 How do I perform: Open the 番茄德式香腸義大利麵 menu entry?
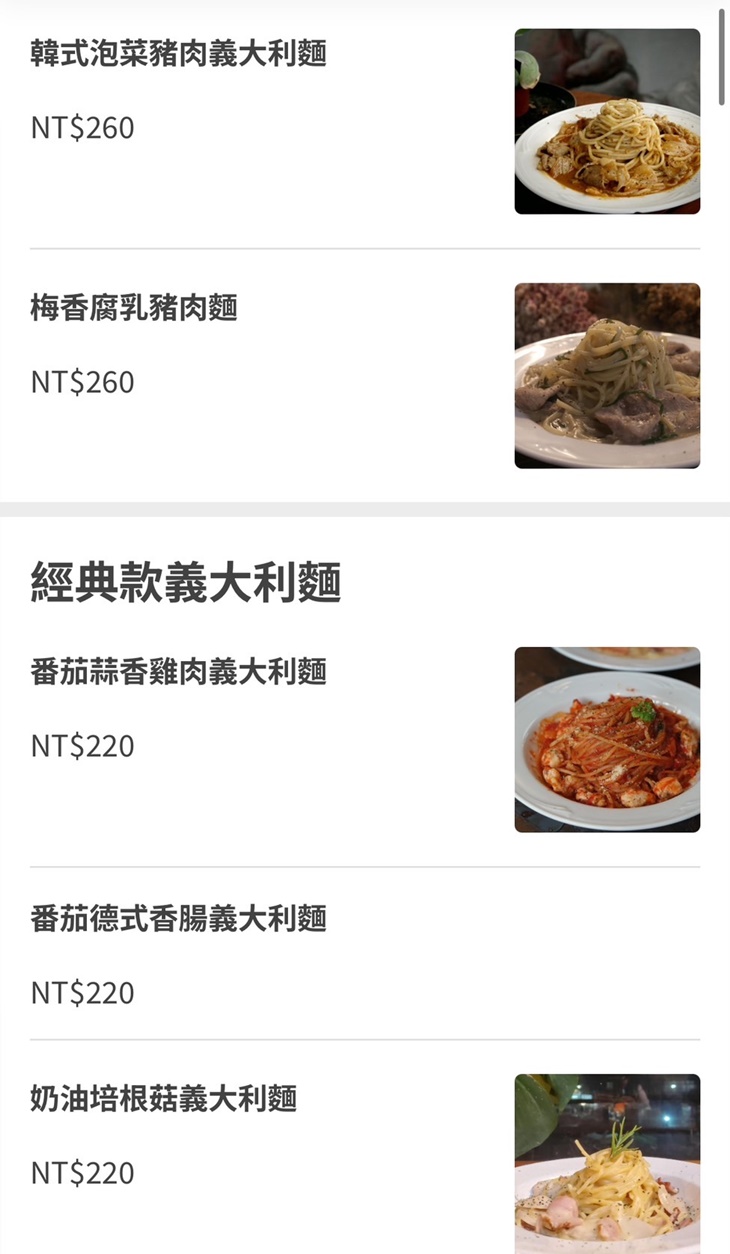click(179, 919)
